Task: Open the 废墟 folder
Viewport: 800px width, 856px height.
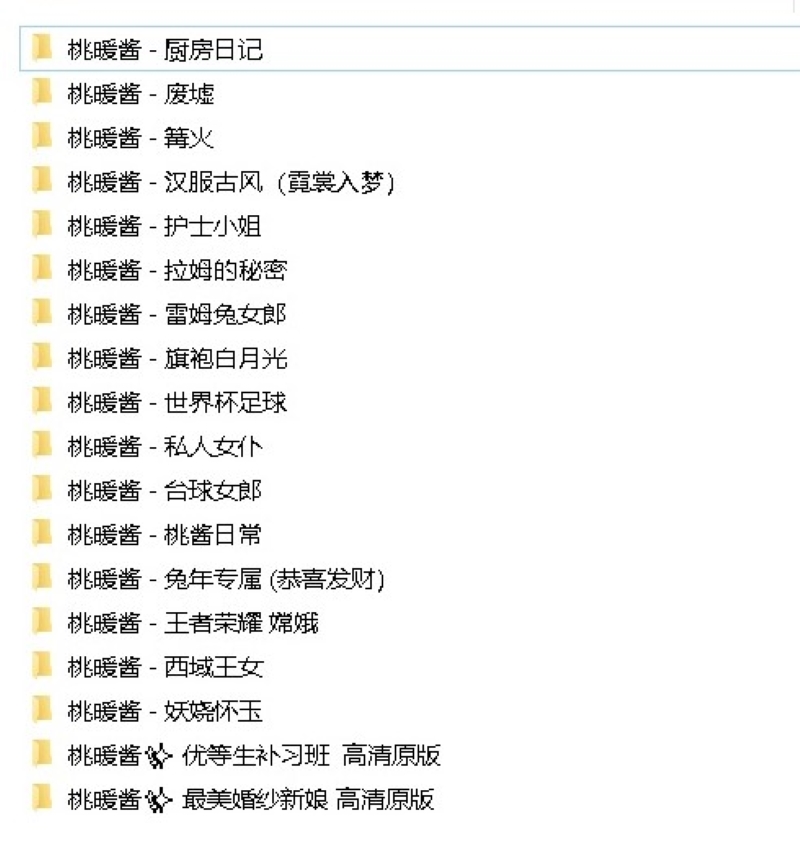Action: [x=140, y=94]
